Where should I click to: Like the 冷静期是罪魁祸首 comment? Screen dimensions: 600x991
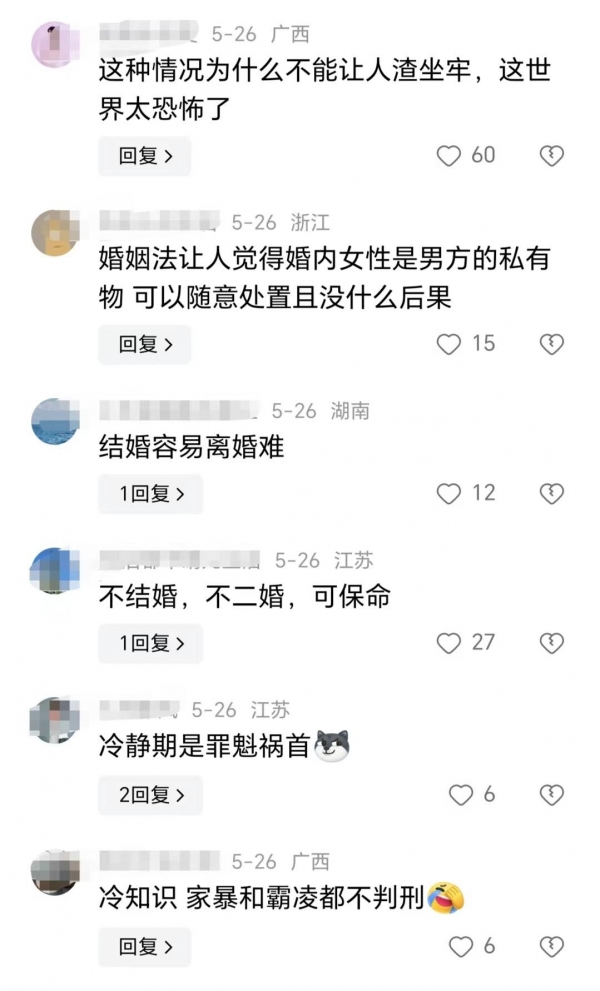pos(460,795)
